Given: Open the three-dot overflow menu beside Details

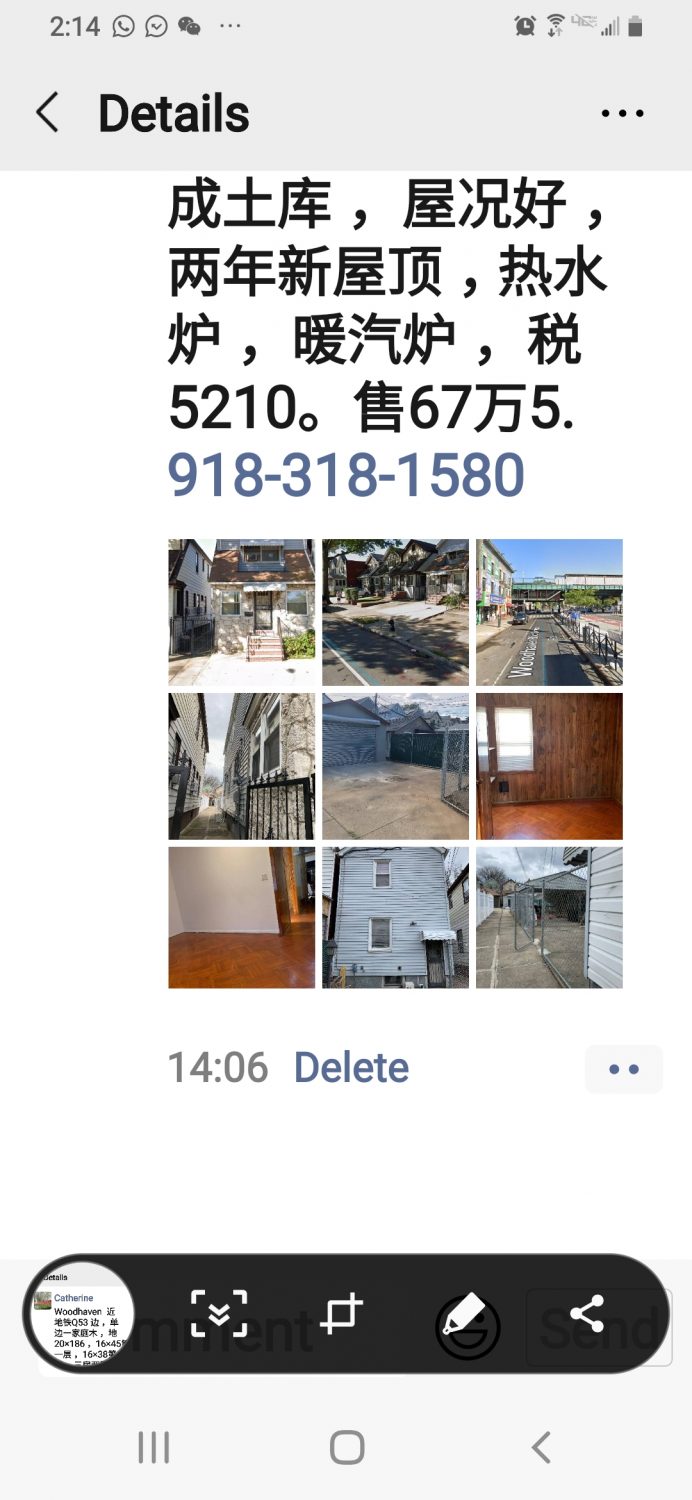Looking at the screenshot, I should (622, 113).
